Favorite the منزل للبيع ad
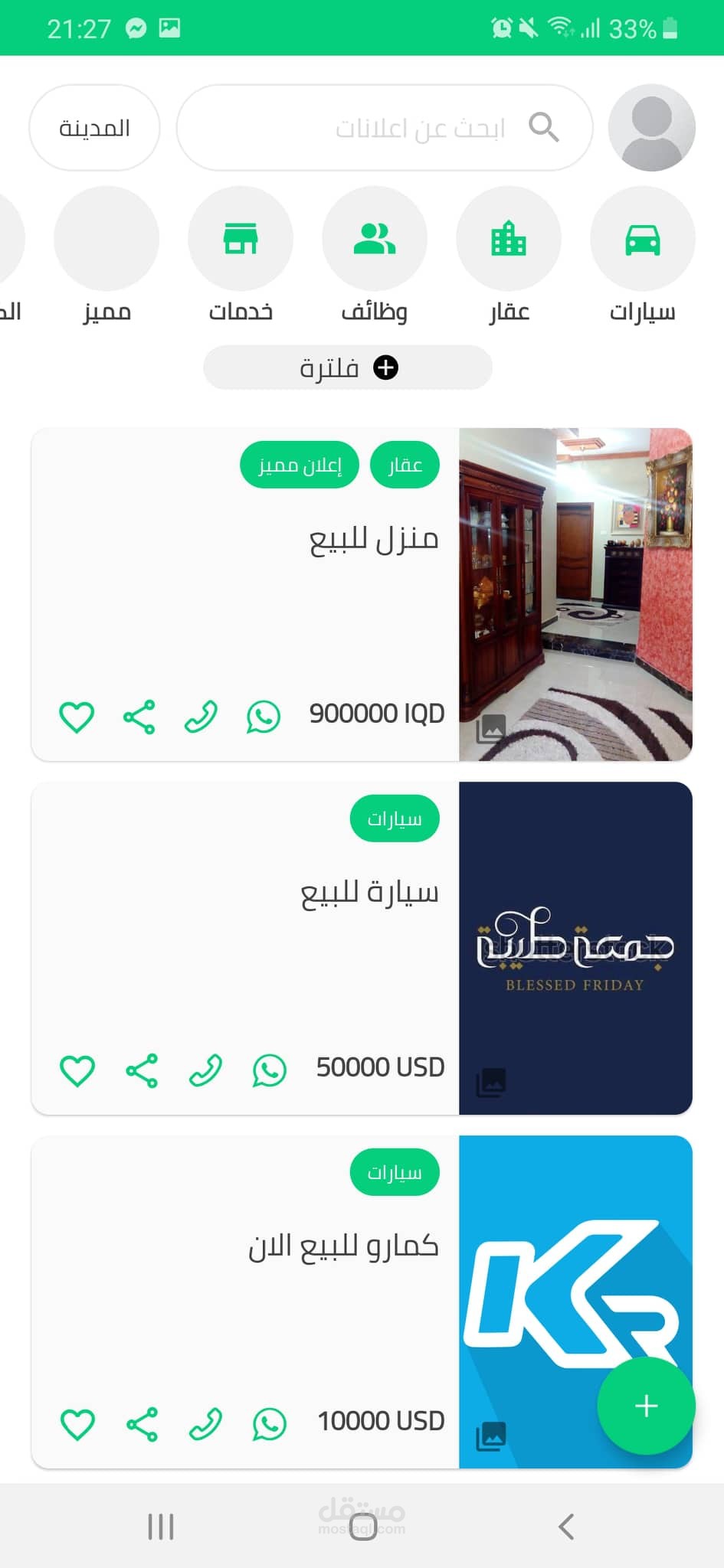 [77, 717]
